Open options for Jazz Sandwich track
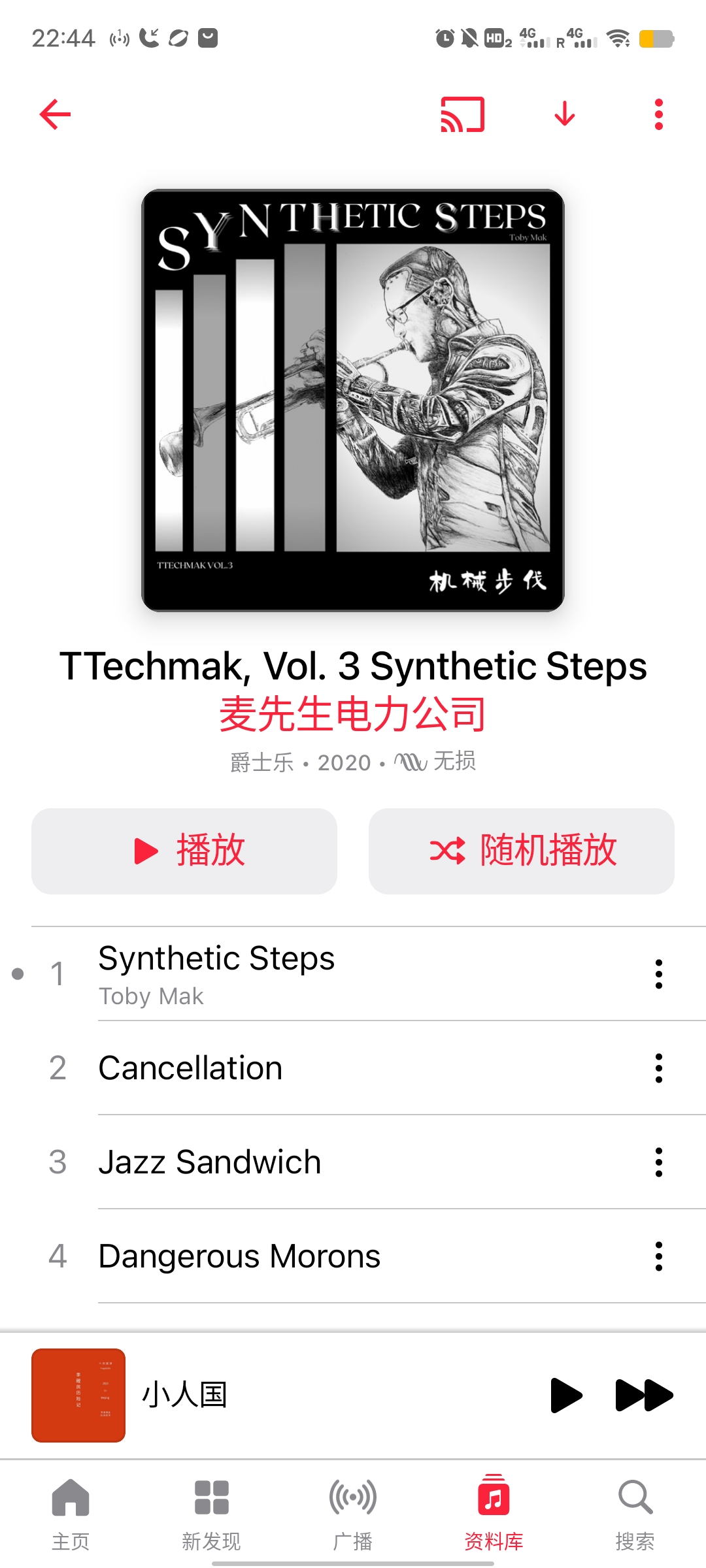The width and height of the screenshot is (706, 1568). coord(658,1162)
